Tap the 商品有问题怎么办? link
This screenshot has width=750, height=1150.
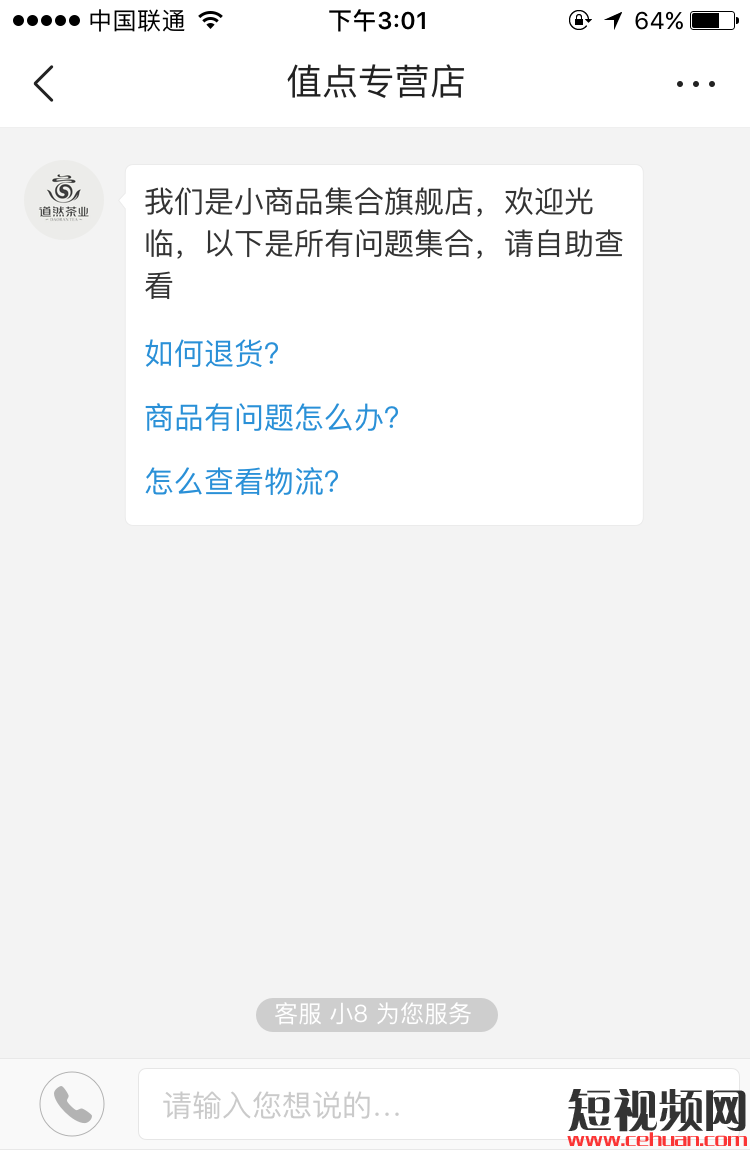click(x=272, y=417)
